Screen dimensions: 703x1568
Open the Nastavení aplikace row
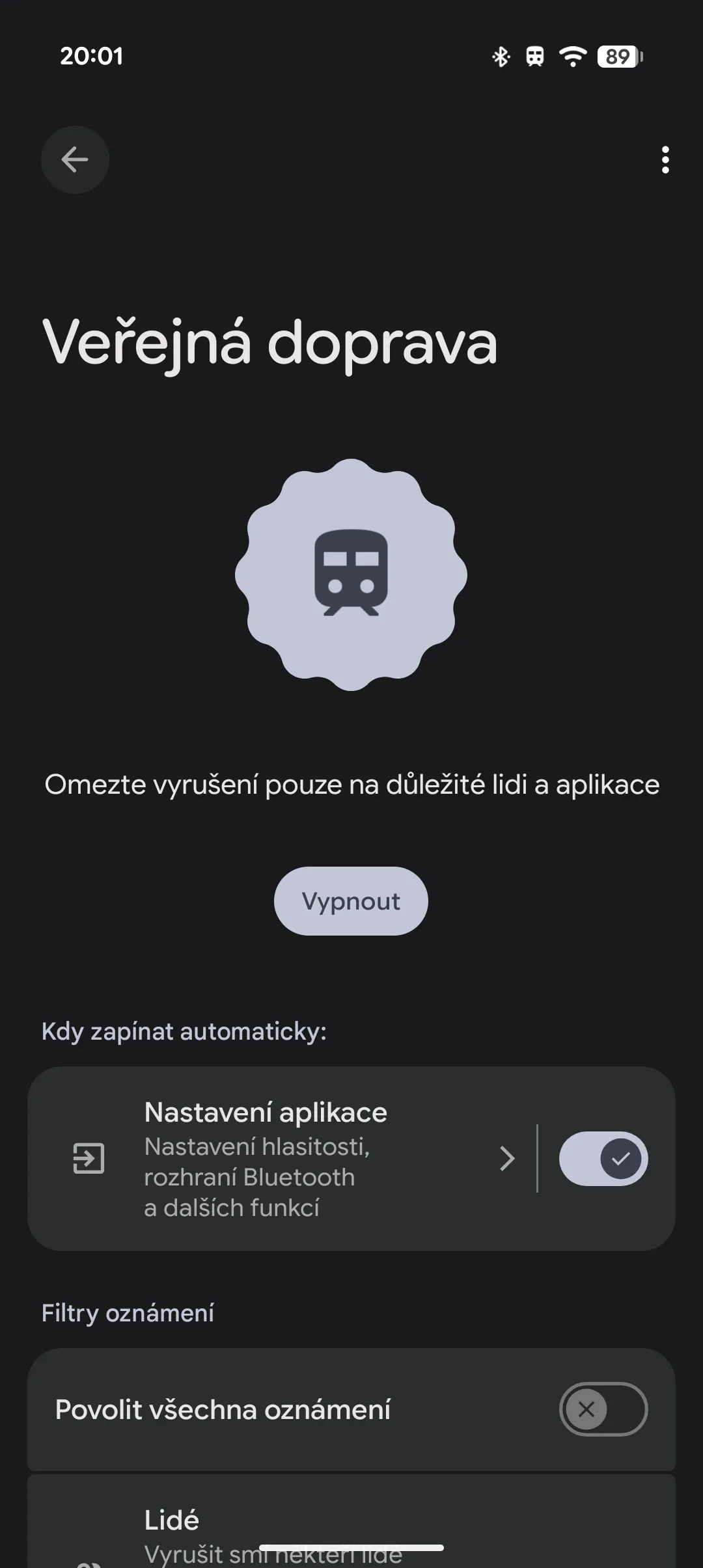pos(280,1159)
